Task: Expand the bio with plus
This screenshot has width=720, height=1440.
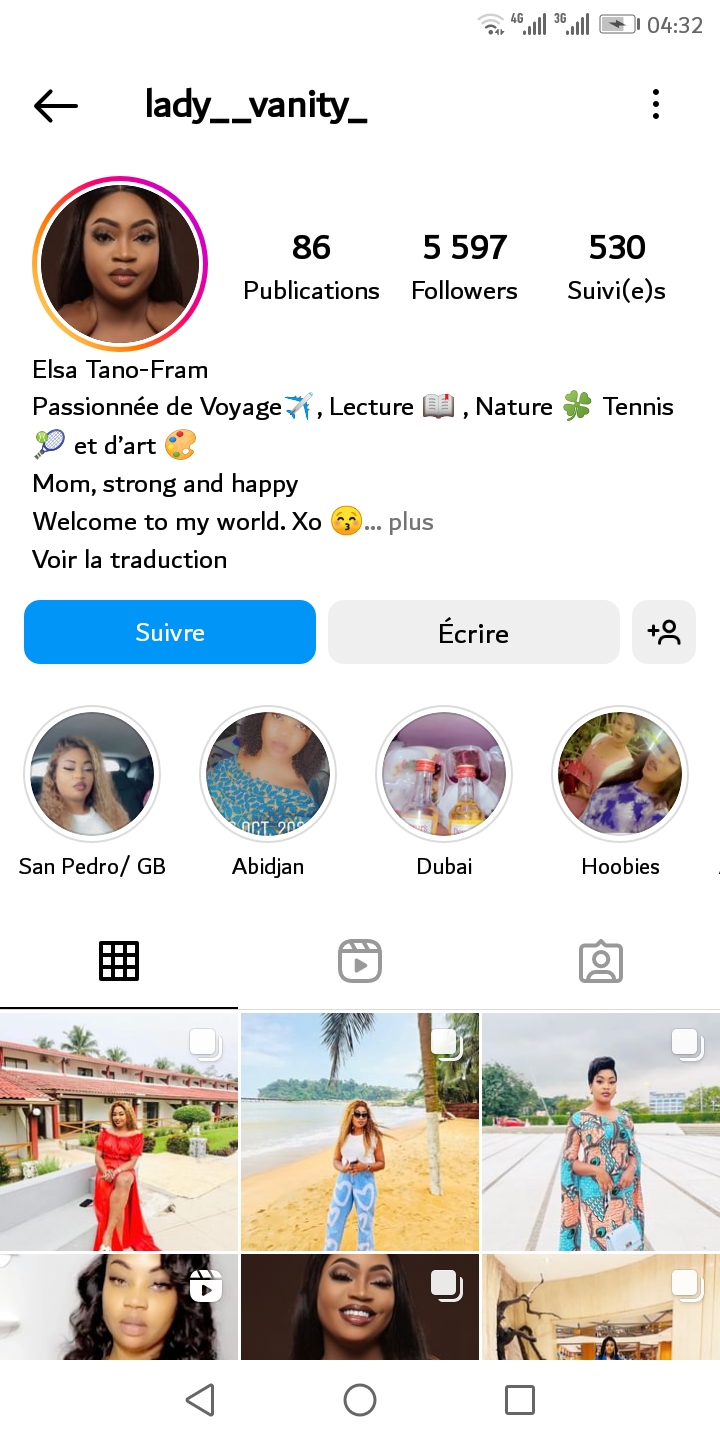Action: coord(410,522)
